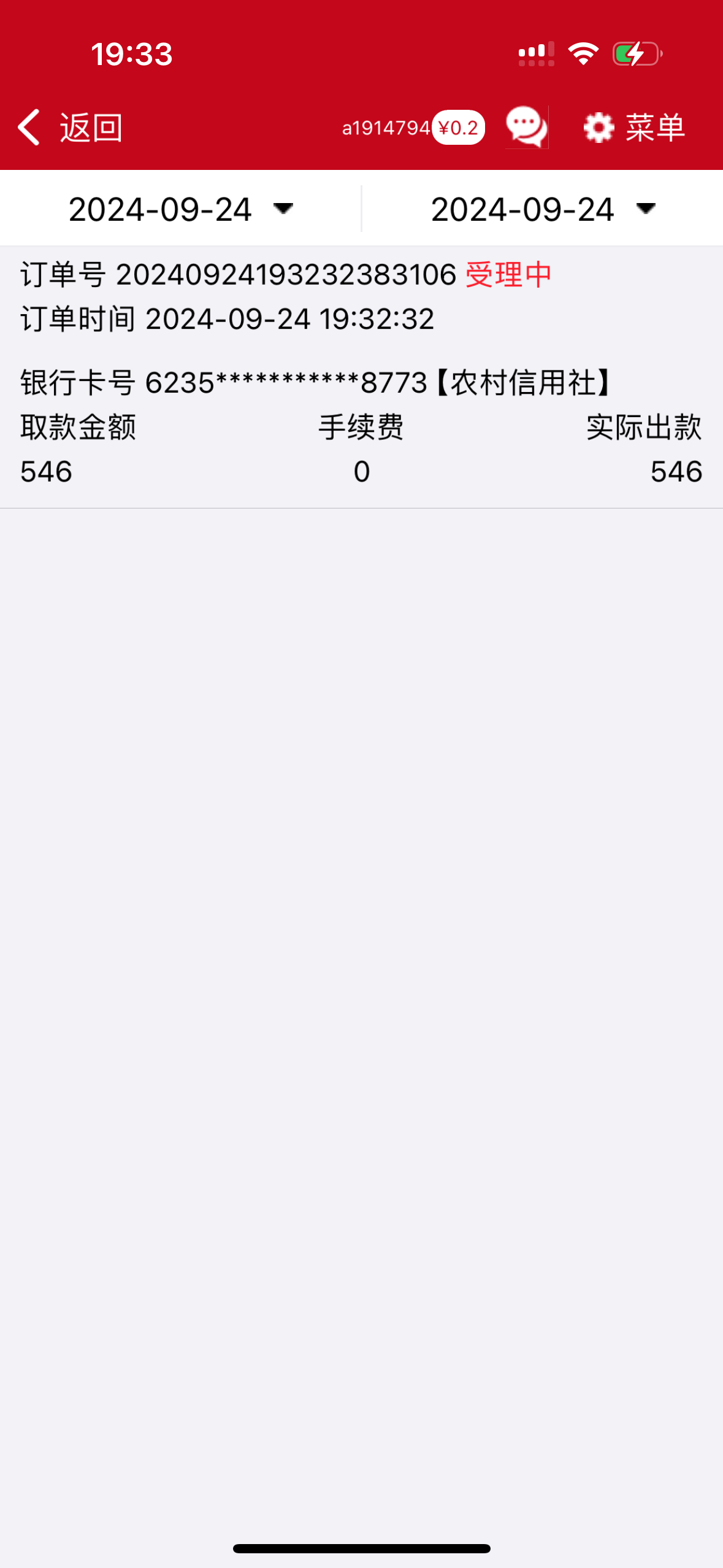This screenshot has width=723, height=1568.
Task: Go back using the 返回 button
Action: 71,128
